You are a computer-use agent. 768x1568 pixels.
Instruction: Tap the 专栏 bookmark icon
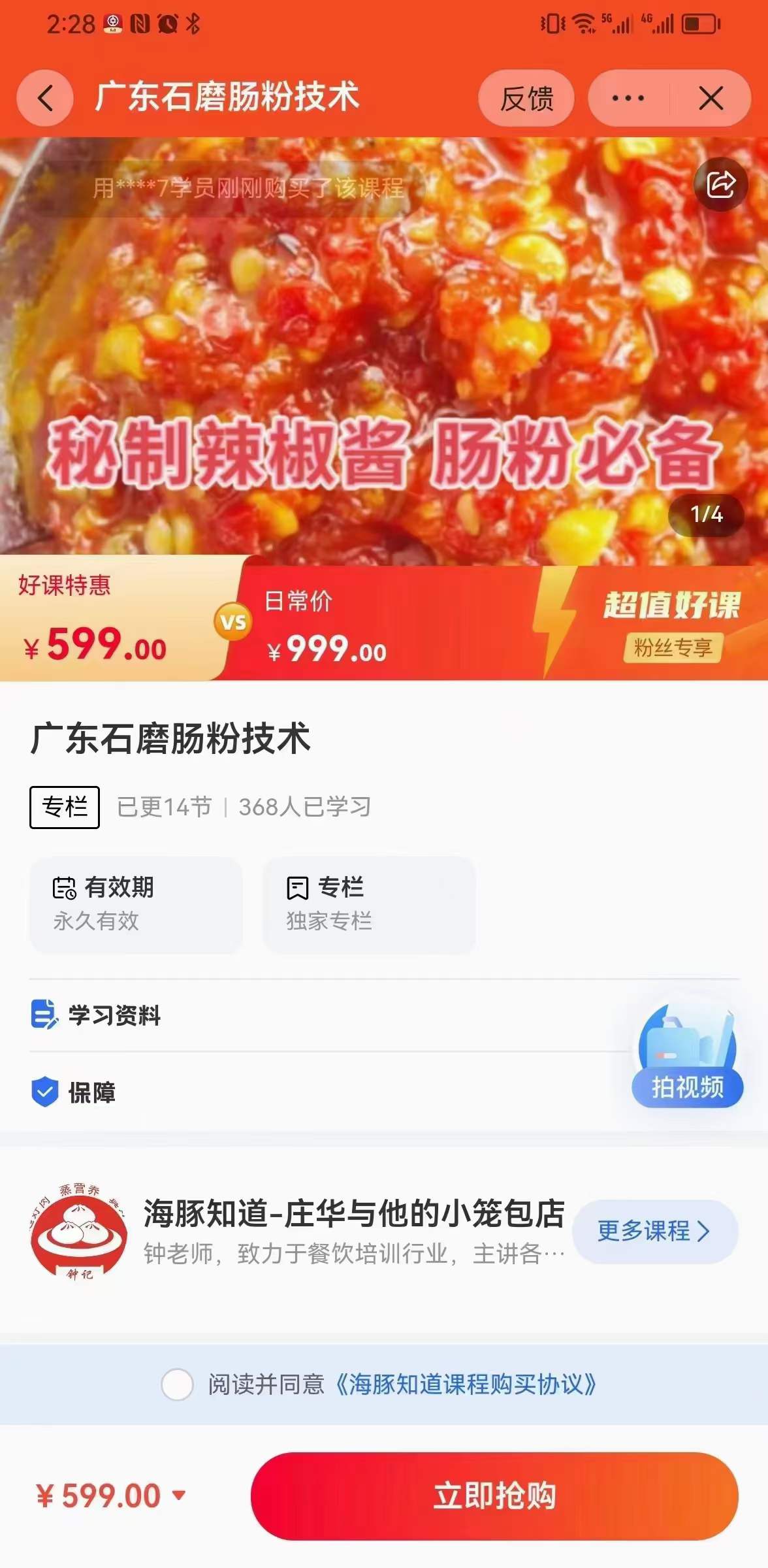[x=297, y=887]
